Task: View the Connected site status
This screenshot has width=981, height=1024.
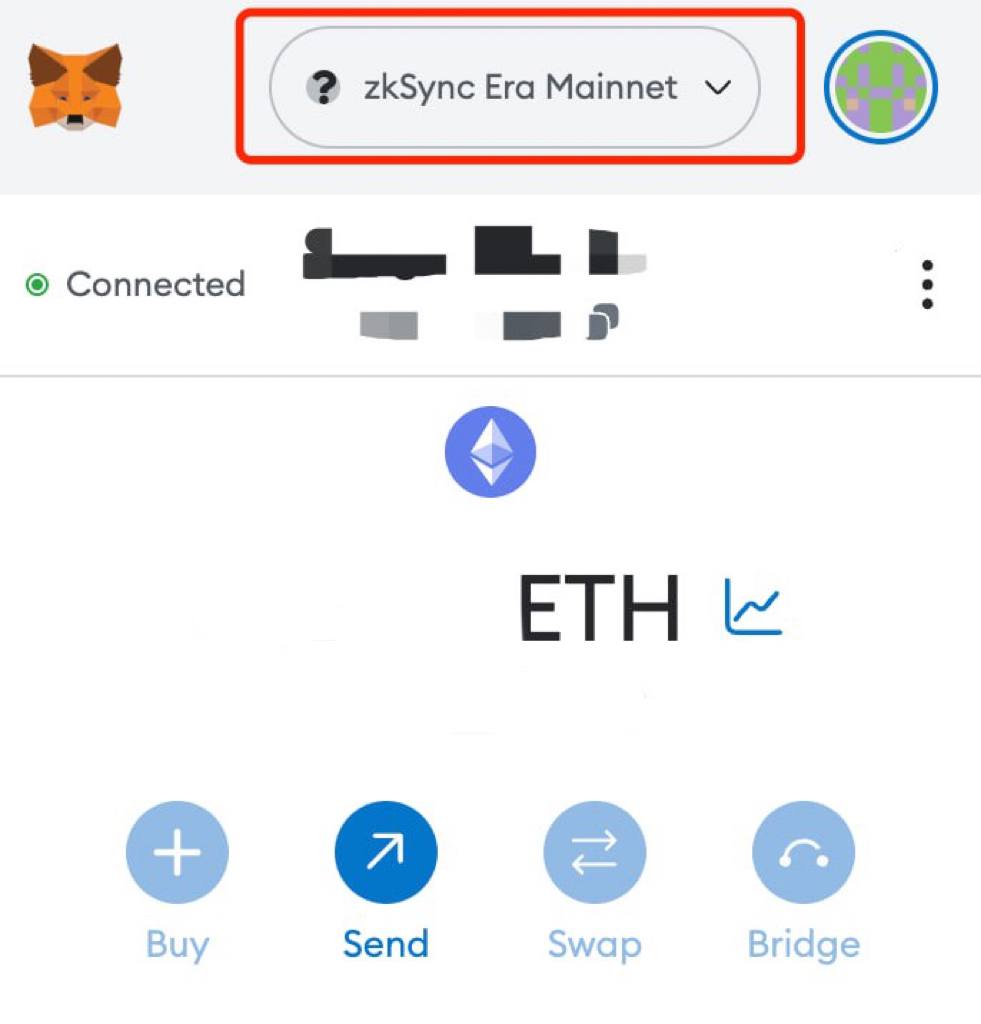Action: tap(136, 285)
